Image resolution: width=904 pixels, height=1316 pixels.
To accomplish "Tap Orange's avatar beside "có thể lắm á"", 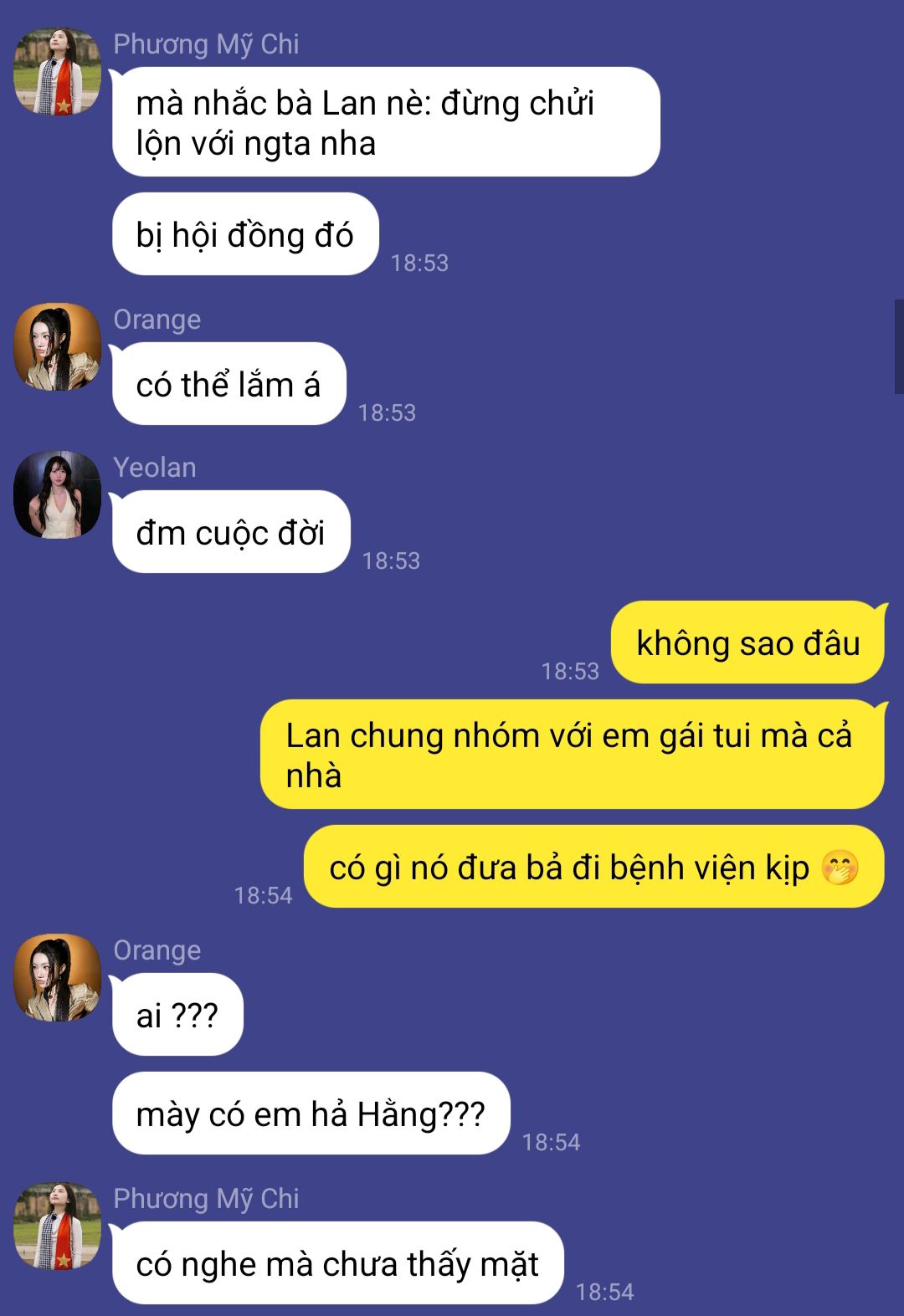I will click(57, 346).
